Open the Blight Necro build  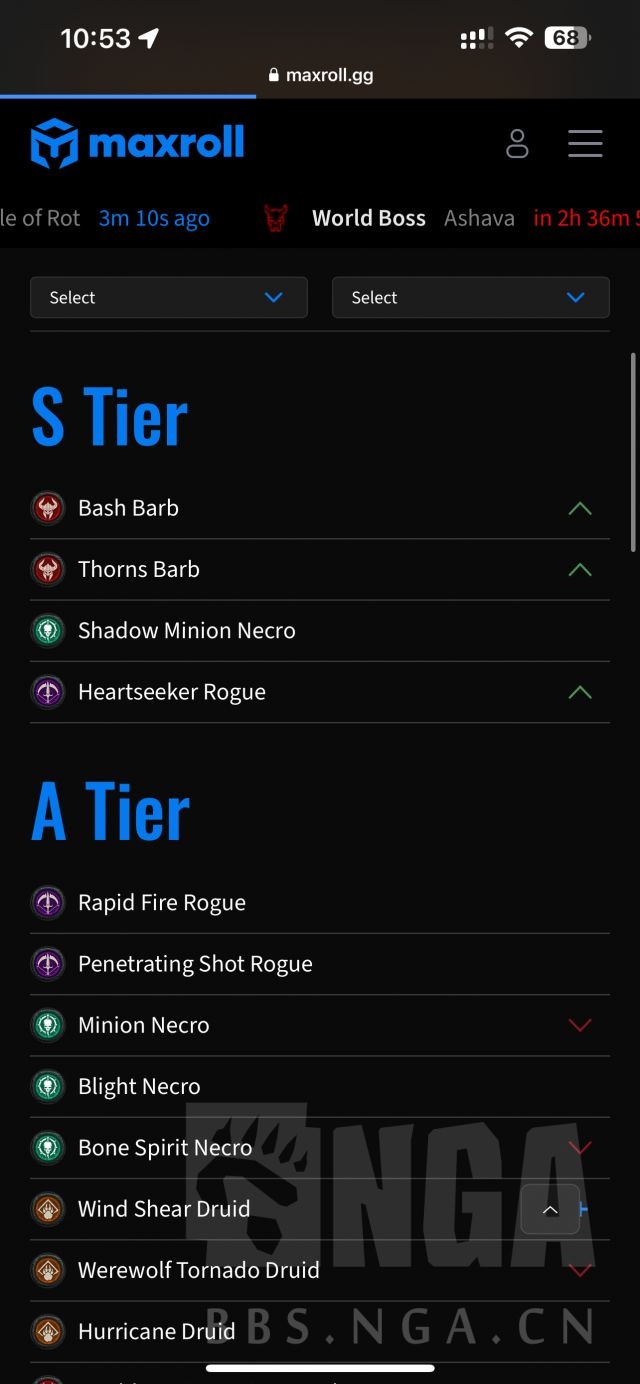(x=139, y=1086)
